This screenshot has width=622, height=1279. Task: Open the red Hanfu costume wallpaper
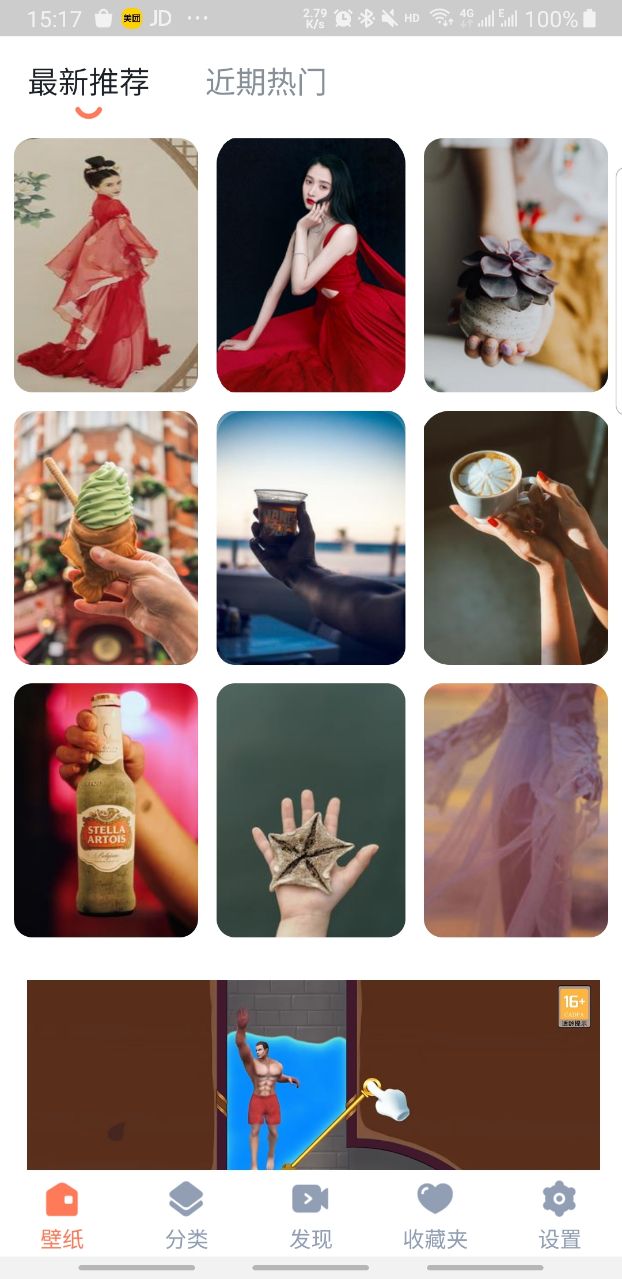click(106, 265)
